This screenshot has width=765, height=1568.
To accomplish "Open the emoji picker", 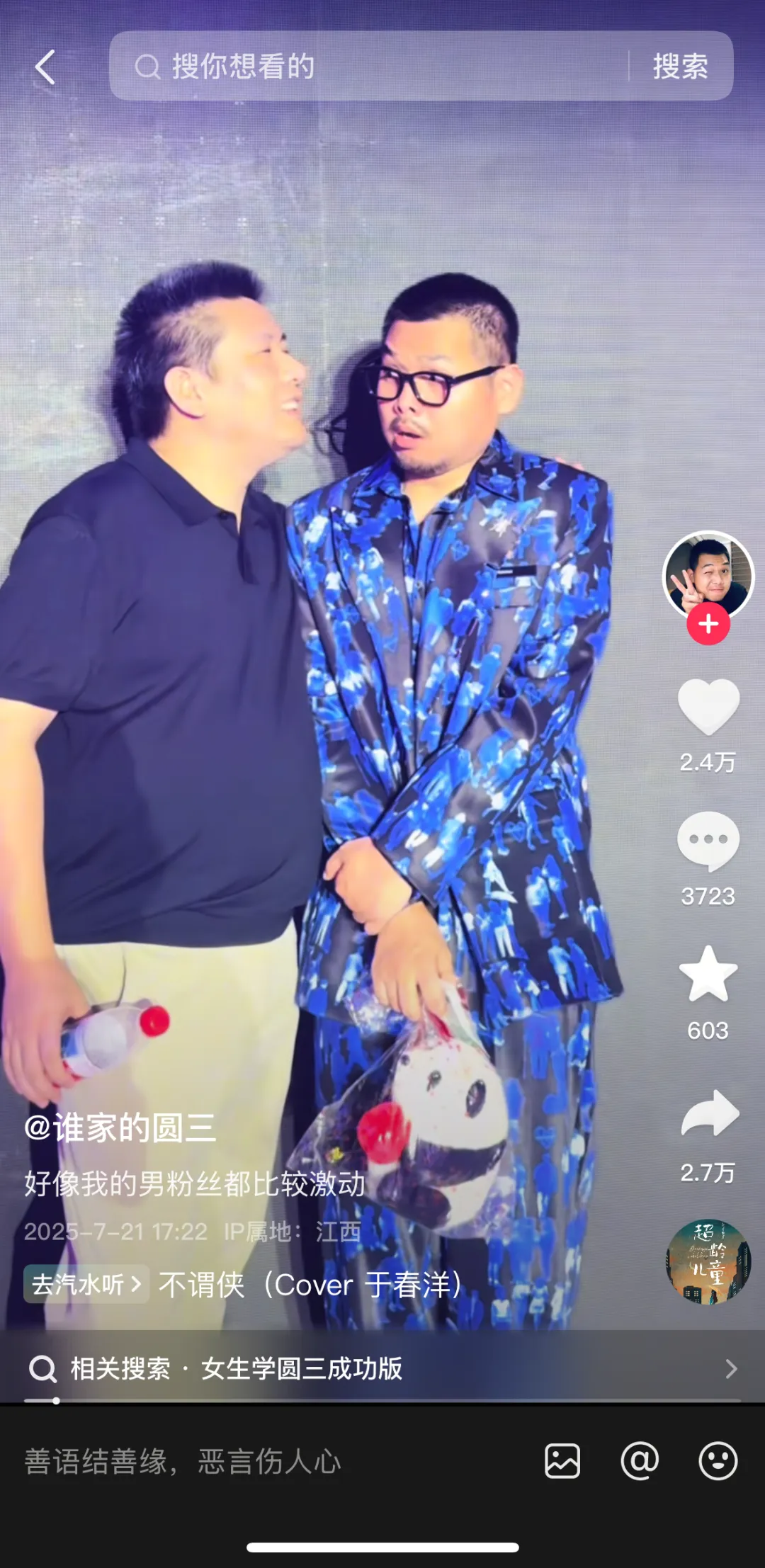I will pos(718,1461).
